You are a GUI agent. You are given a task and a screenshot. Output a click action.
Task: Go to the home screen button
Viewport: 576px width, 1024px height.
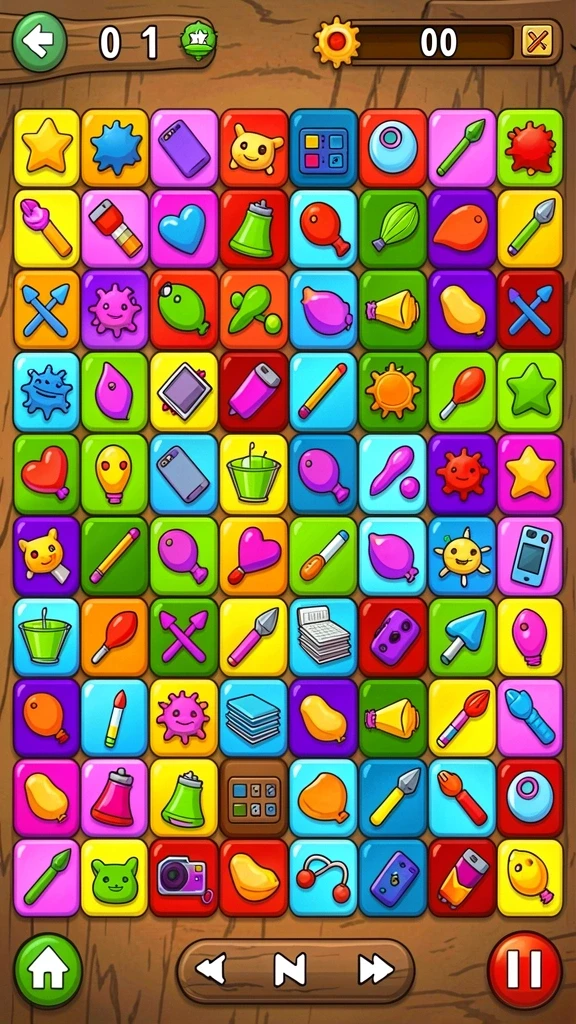point(48,971)
